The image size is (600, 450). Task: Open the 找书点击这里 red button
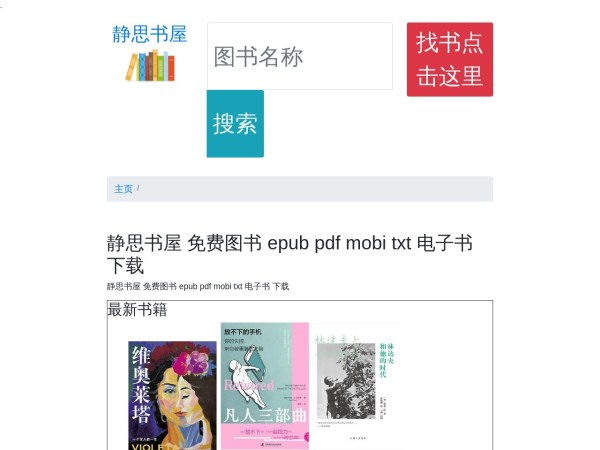pos(449,59)
